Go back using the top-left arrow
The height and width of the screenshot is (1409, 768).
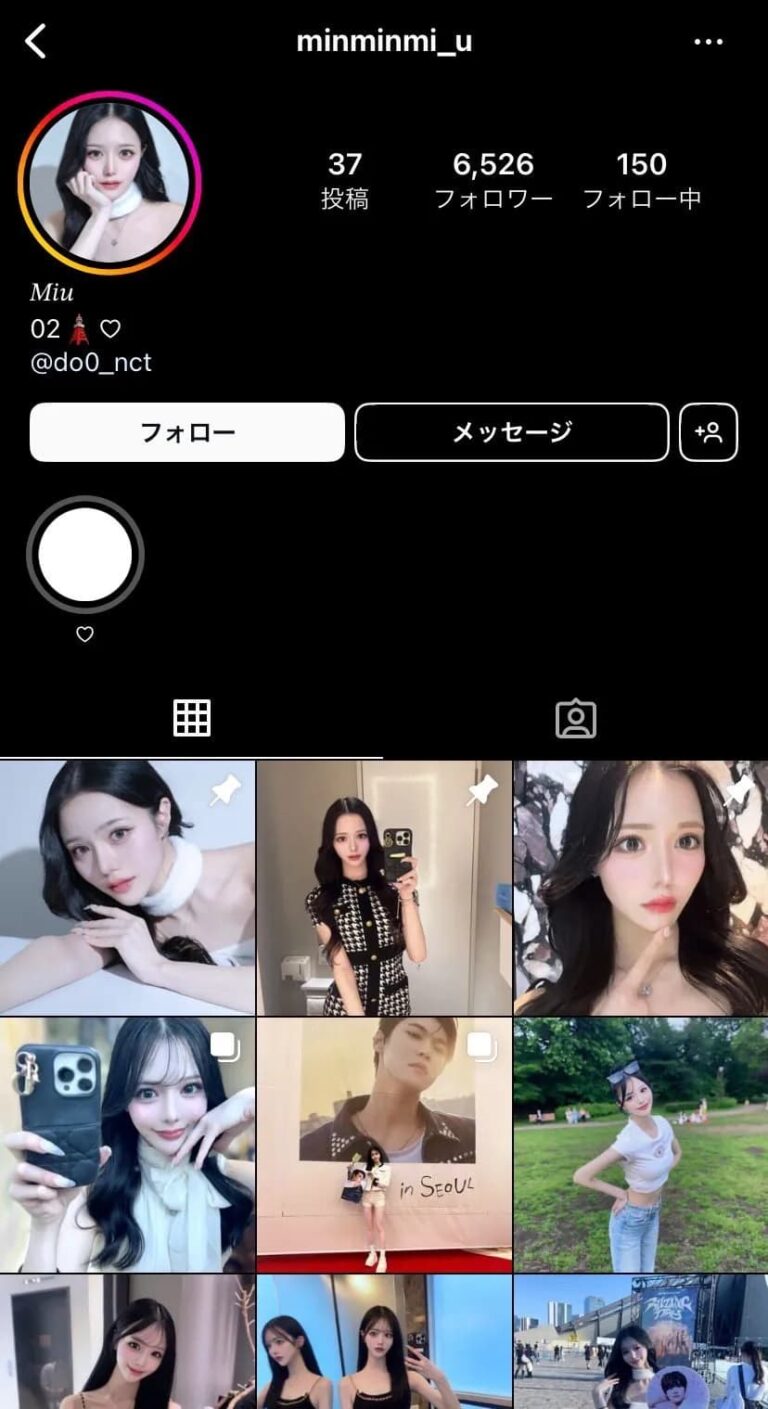36,42
